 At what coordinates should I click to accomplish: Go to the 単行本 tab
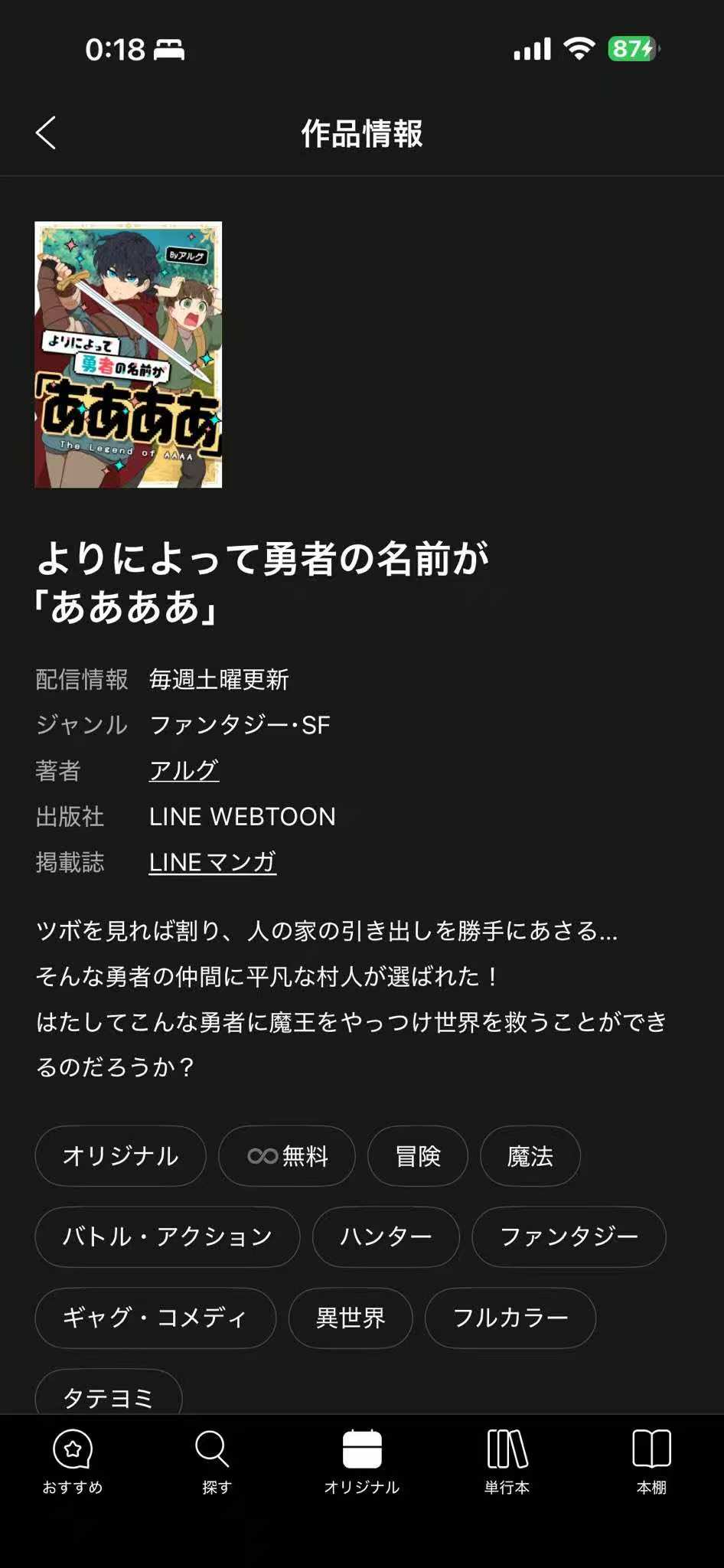point(507,1462)
